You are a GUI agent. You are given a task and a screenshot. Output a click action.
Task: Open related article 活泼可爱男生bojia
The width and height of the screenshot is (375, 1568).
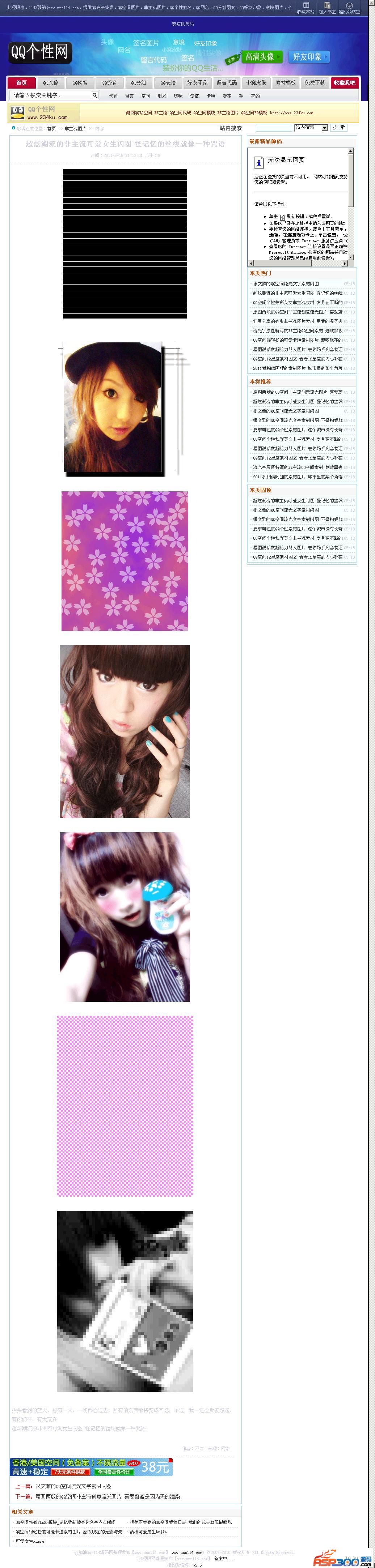tap(148, 1531)
